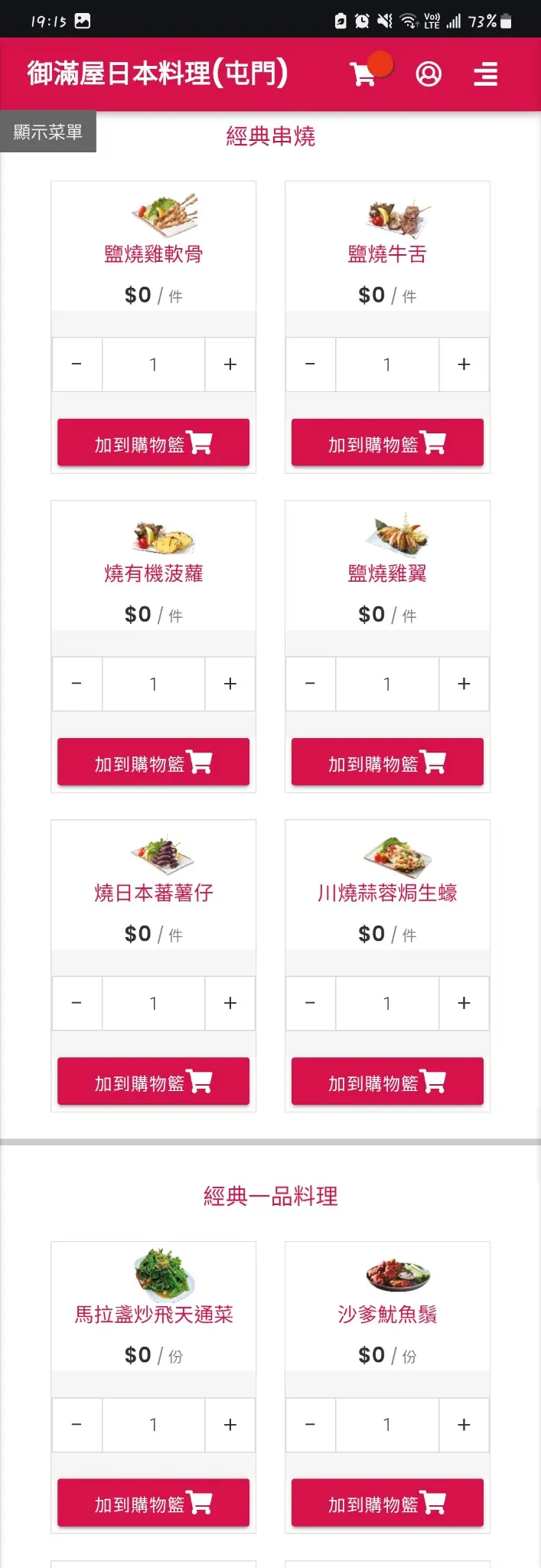Select the quantity field of 燒日本蕃薯仔
Viewport: 541px width, 1568px height.
tap(153, 1003)
